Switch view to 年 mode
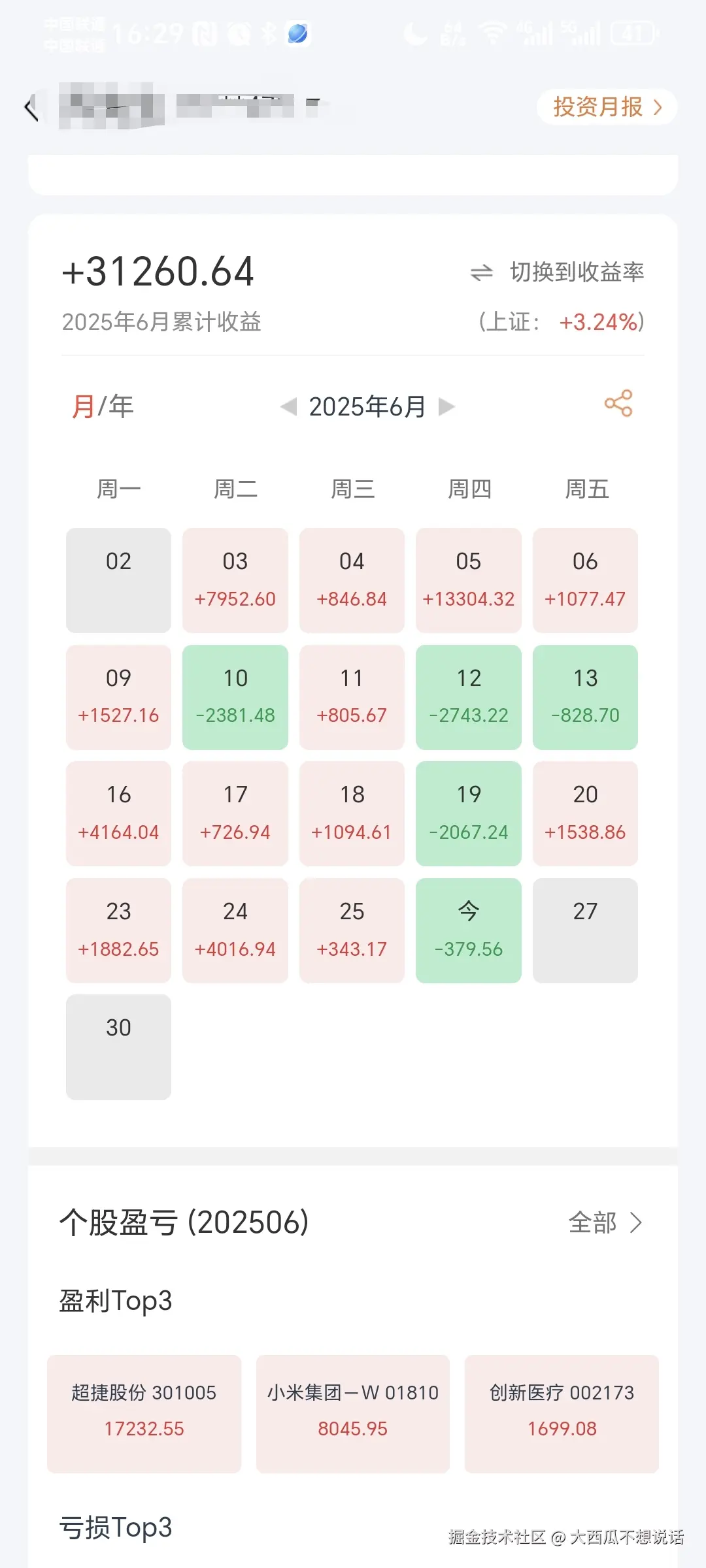 pyautogui.click(x=121, y=405)
